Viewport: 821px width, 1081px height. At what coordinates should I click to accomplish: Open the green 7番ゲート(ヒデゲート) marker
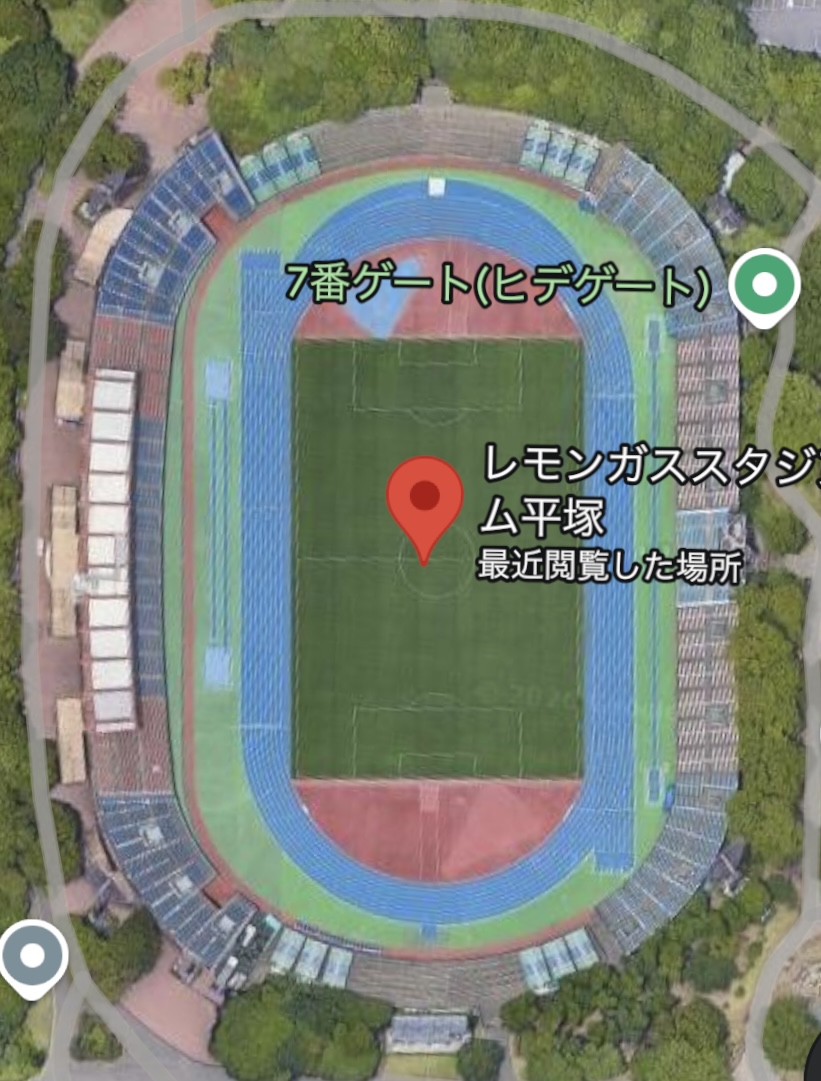pos(765,286)
